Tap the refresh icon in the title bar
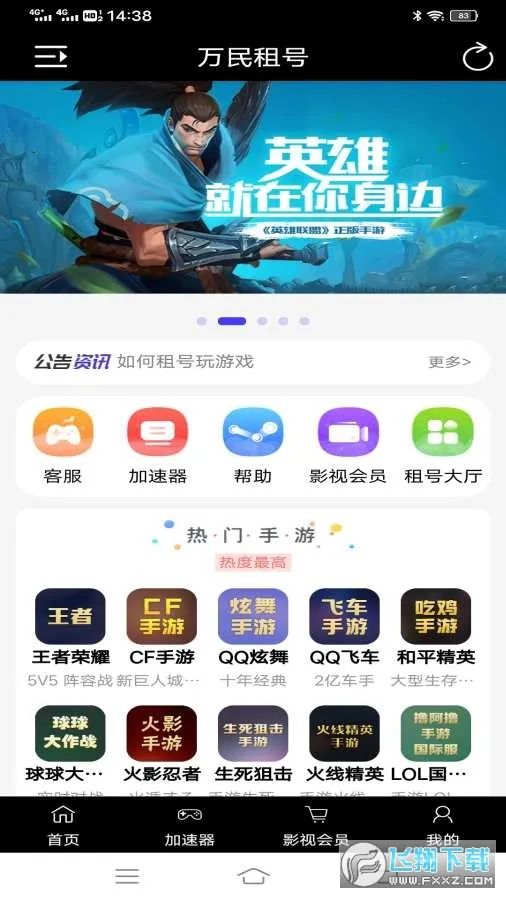506x900 pixels. 477,57
